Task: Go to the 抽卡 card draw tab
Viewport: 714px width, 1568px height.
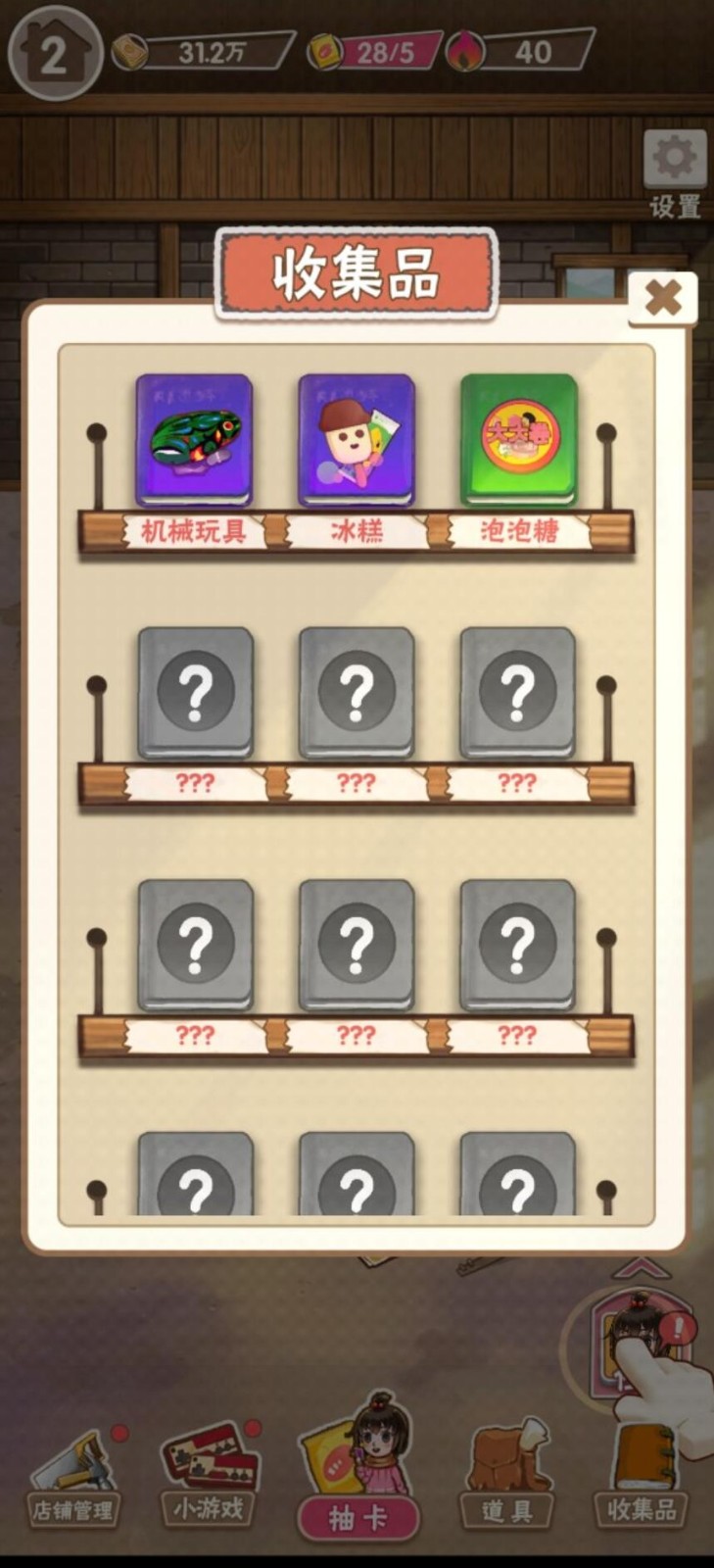Action: click(x=357, y=1480)
